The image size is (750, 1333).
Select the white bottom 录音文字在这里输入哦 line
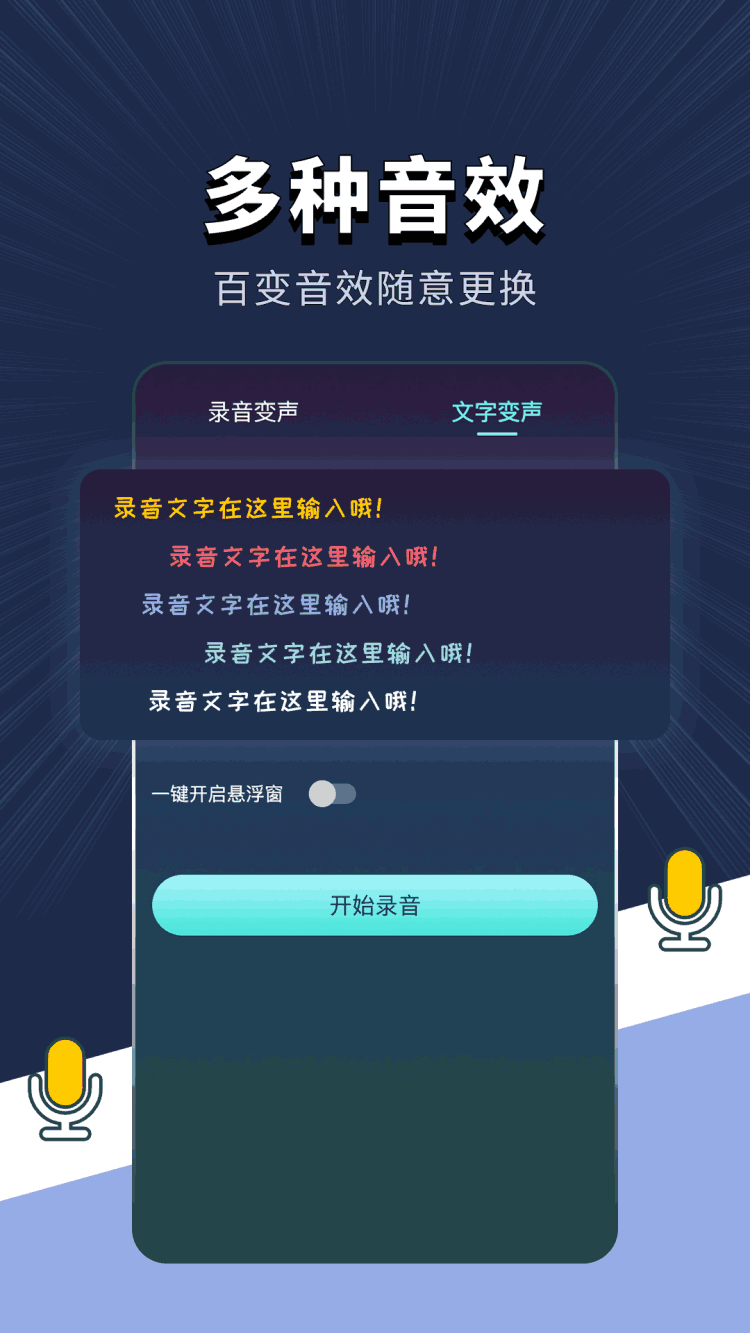pyautogui.click(x=285, y=701)
